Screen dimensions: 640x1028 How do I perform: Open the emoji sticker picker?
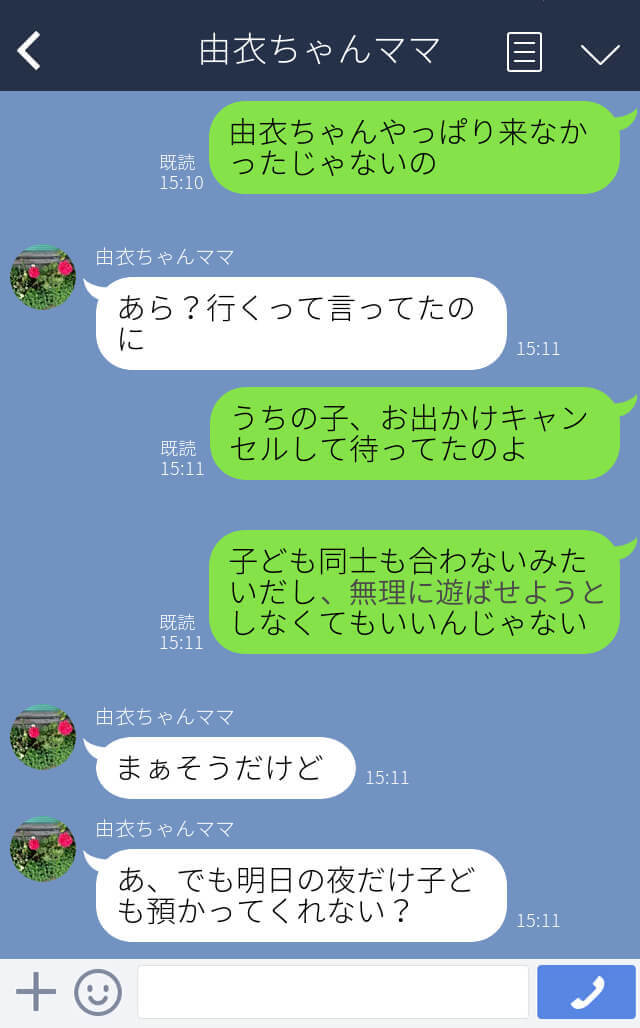click(x=98, y=992)
